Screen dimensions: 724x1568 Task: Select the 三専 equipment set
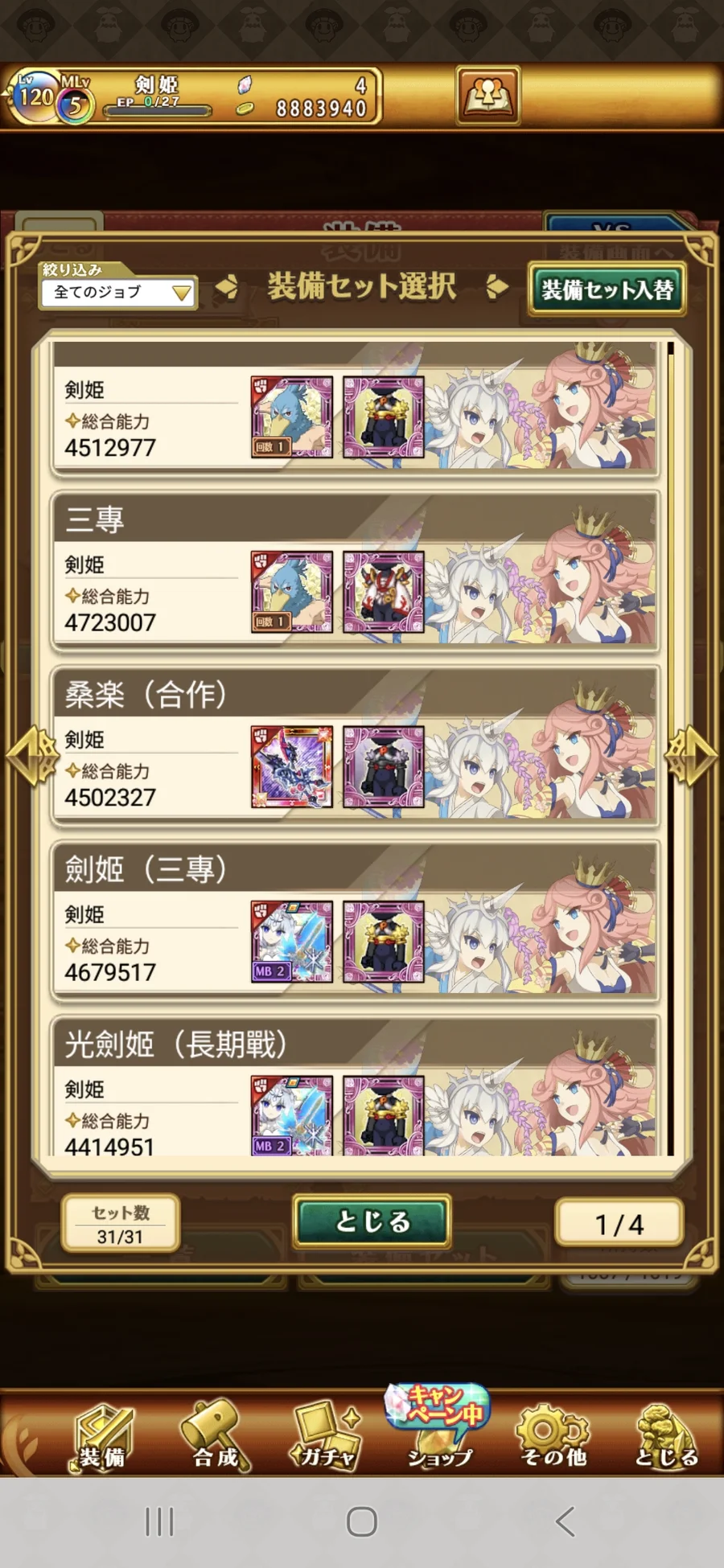pyautogui.click(x=354, y=573)
